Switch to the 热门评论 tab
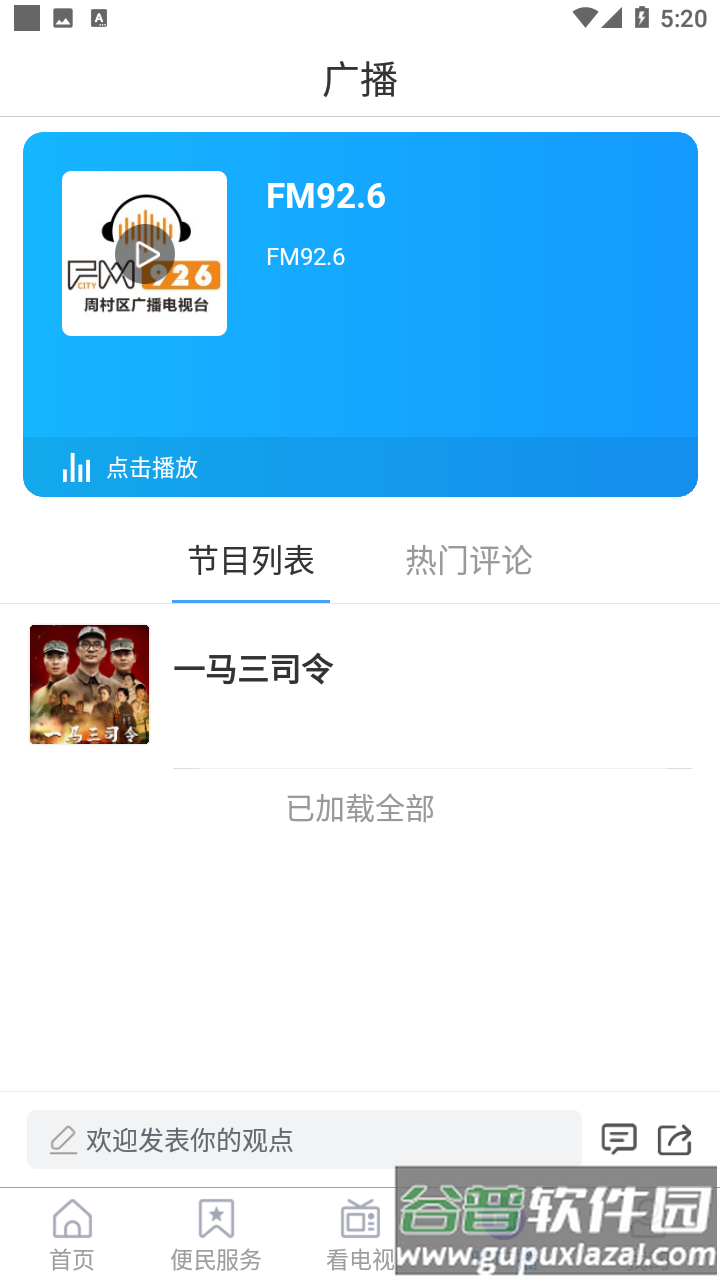This screenshot has width=720, height=1280. click(x=468, y=561)
